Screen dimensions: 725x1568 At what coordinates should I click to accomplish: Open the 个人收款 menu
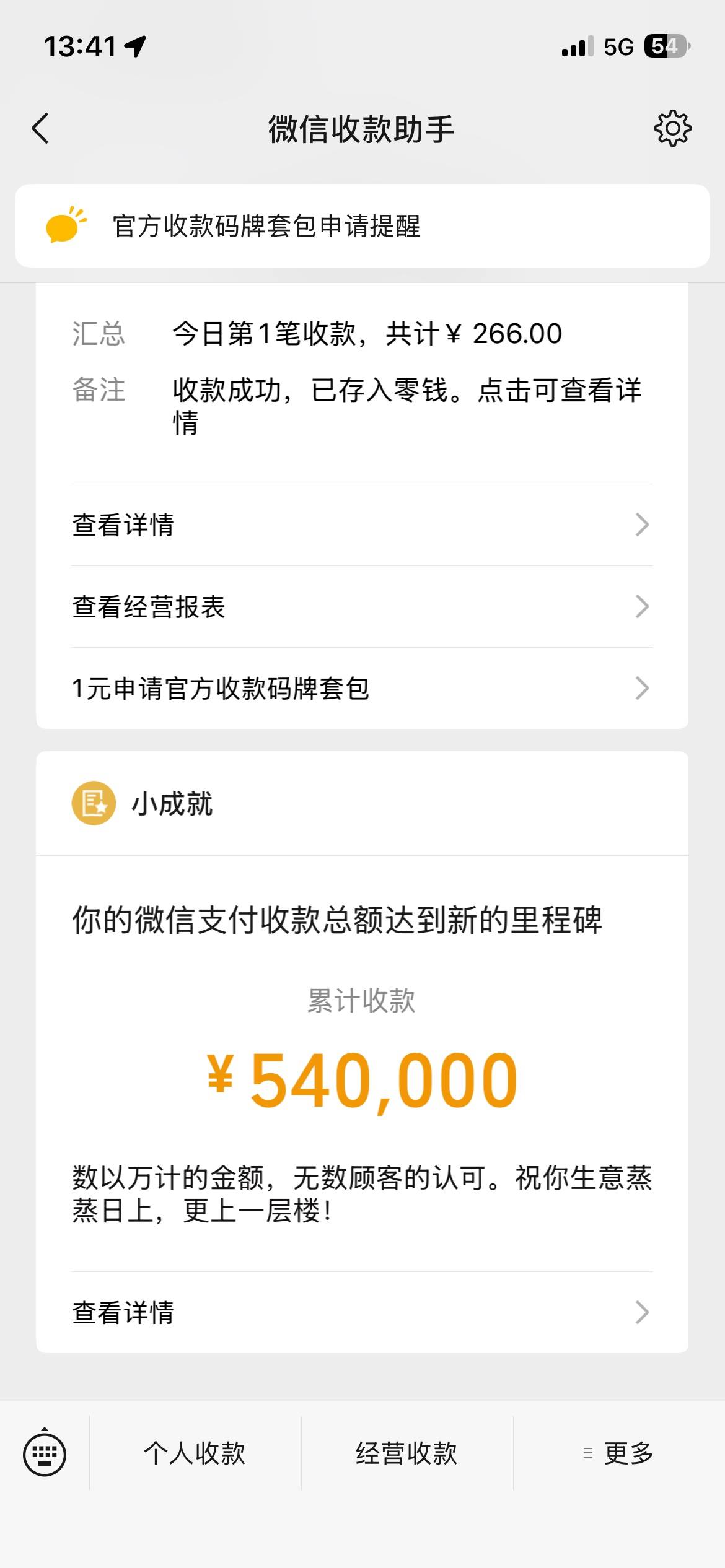(x=195, y=1453)
